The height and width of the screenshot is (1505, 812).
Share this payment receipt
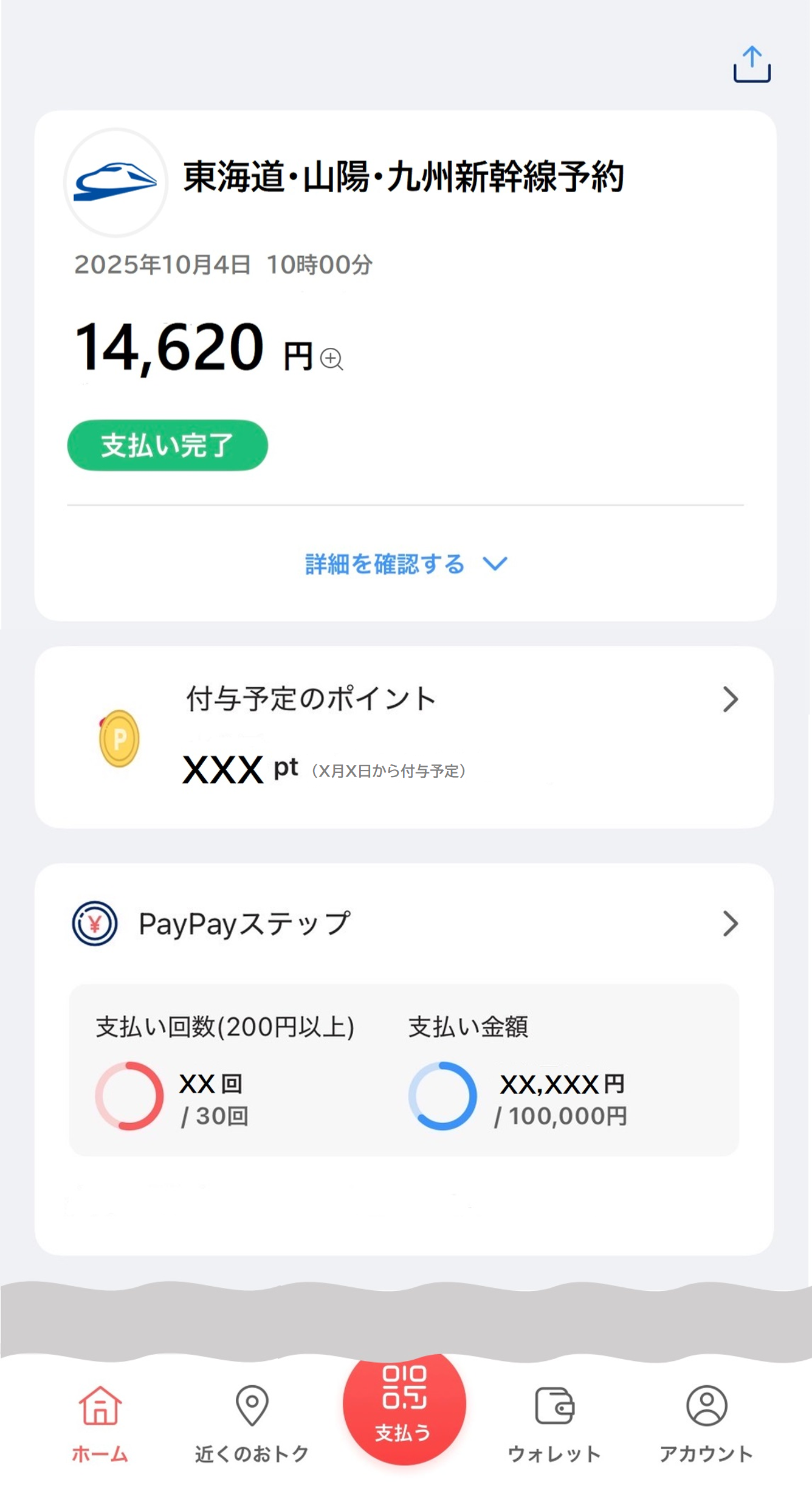(x=752, y=64)
